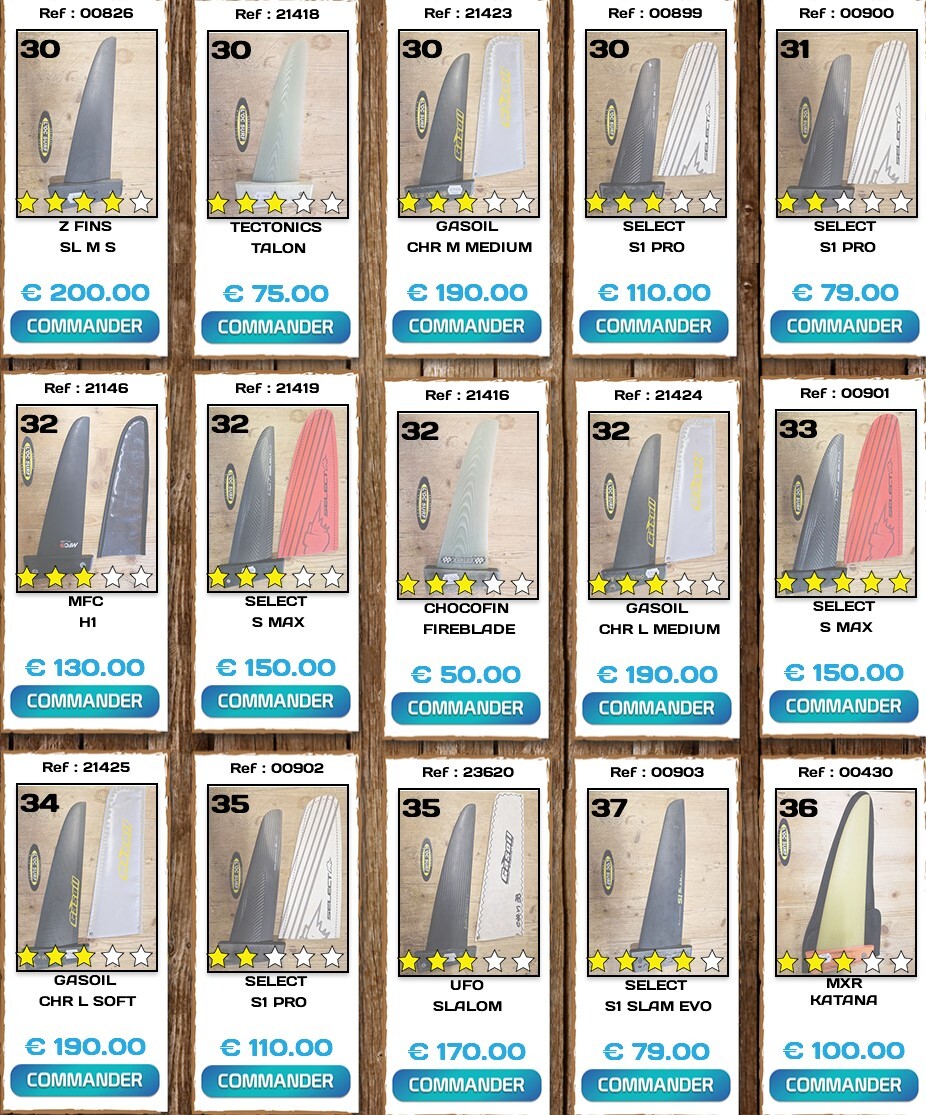This screenshot has width=926, height=1115.
Task: Order the Z Fins SL M S fin
Action: (85, 326)
